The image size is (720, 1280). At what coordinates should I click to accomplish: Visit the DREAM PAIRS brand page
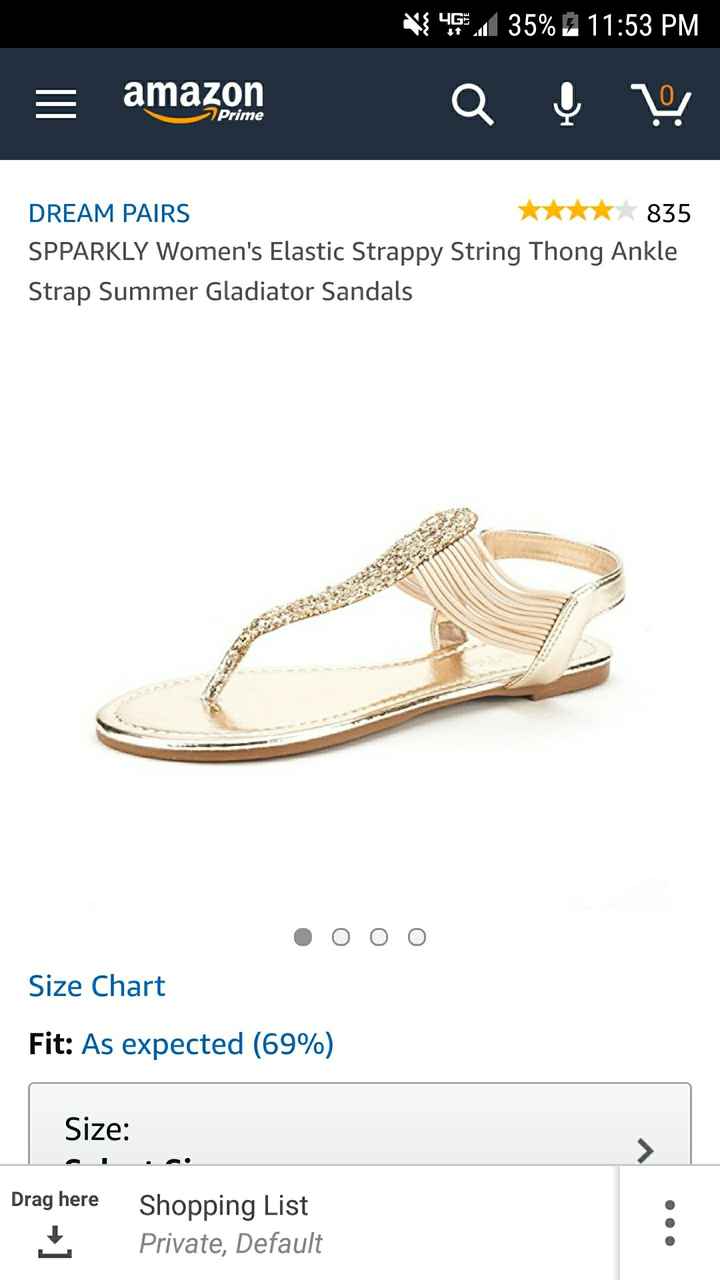pos(109,213)
